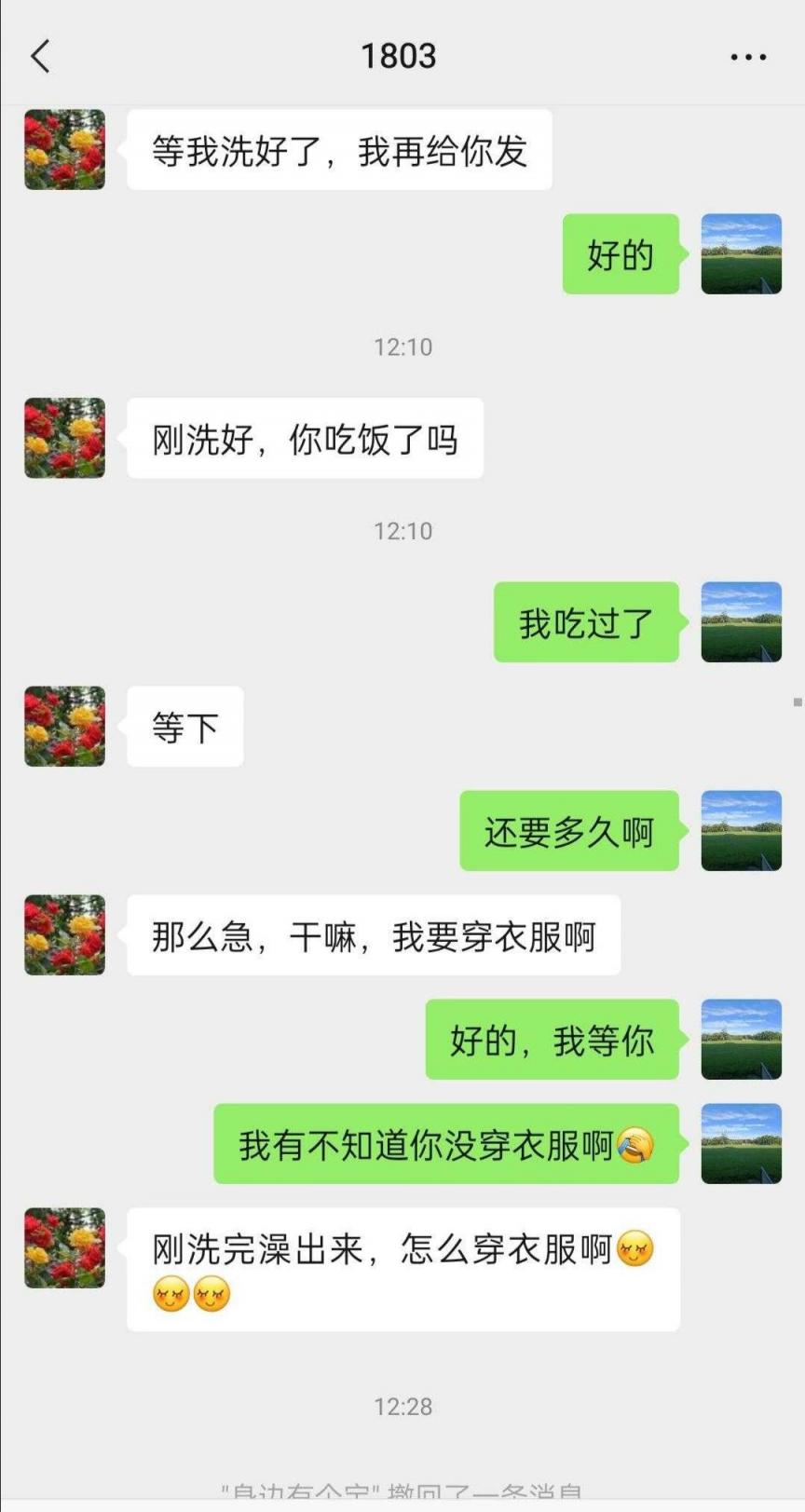Select the "刚洗好，你吃饭了吗" bubble
The width and height of the screenshot is (805, 1512).
pyautogui.click(x=303, y=438)
